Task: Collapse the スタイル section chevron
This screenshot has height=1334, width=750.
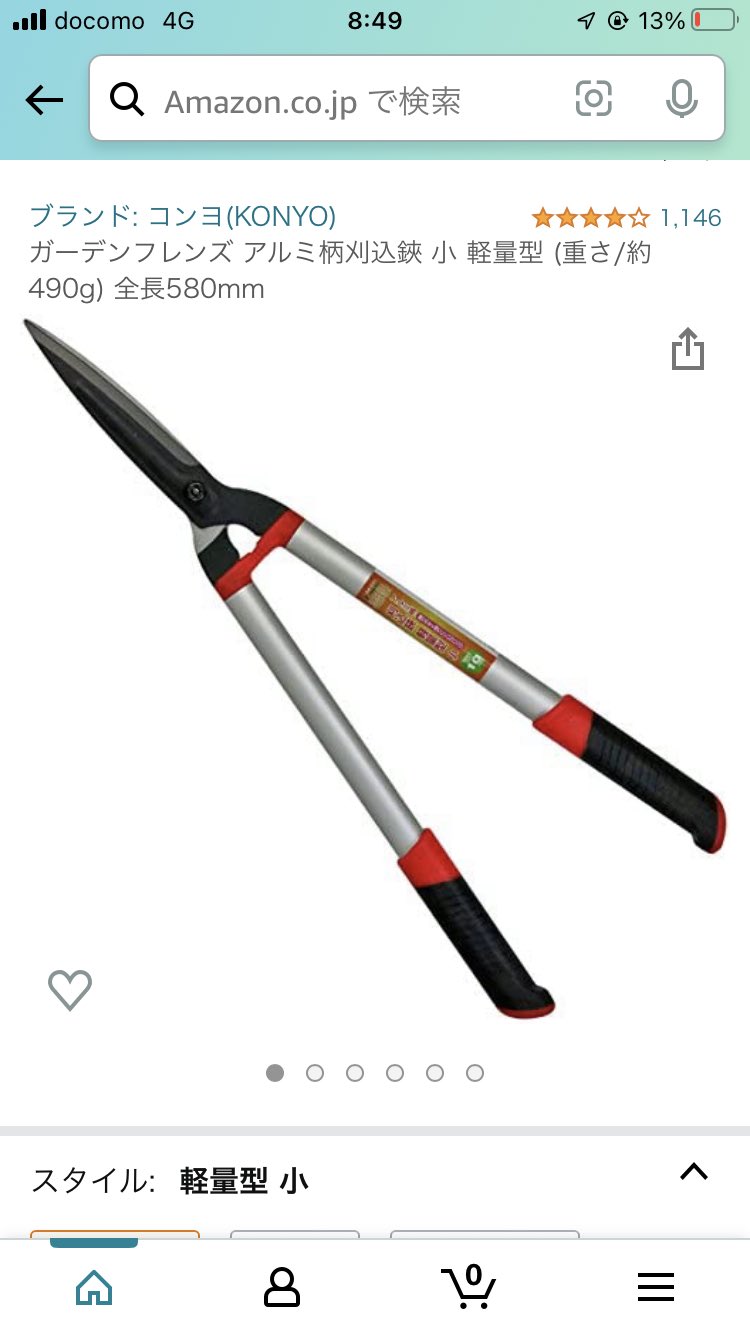Action: point(693,1171)
